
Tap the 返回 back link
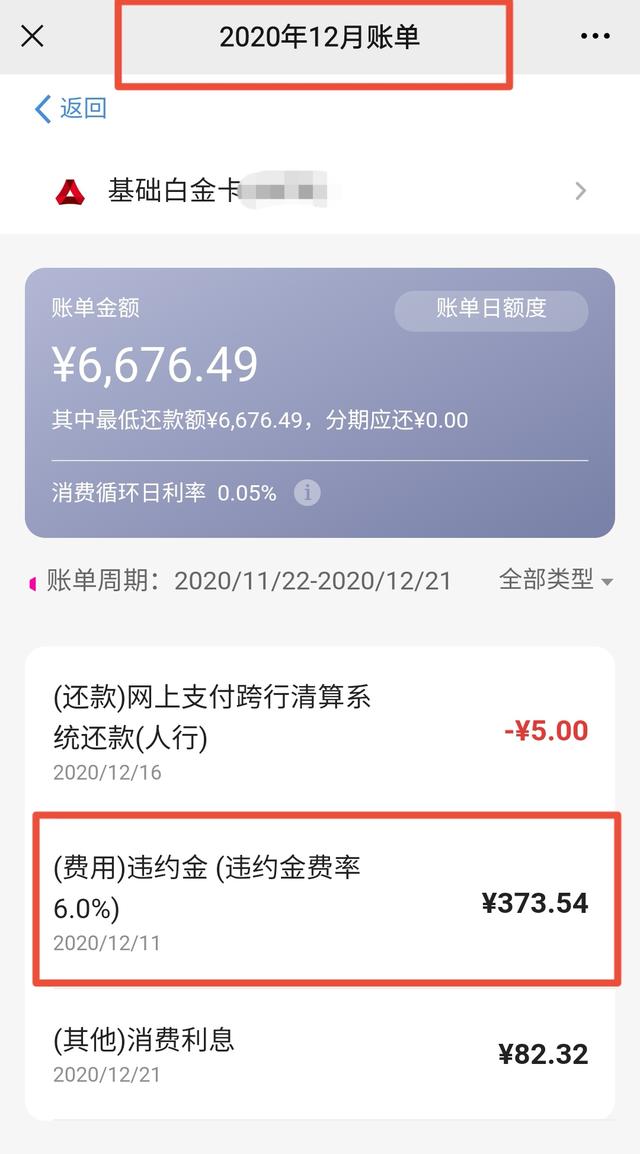pos(71,108)
